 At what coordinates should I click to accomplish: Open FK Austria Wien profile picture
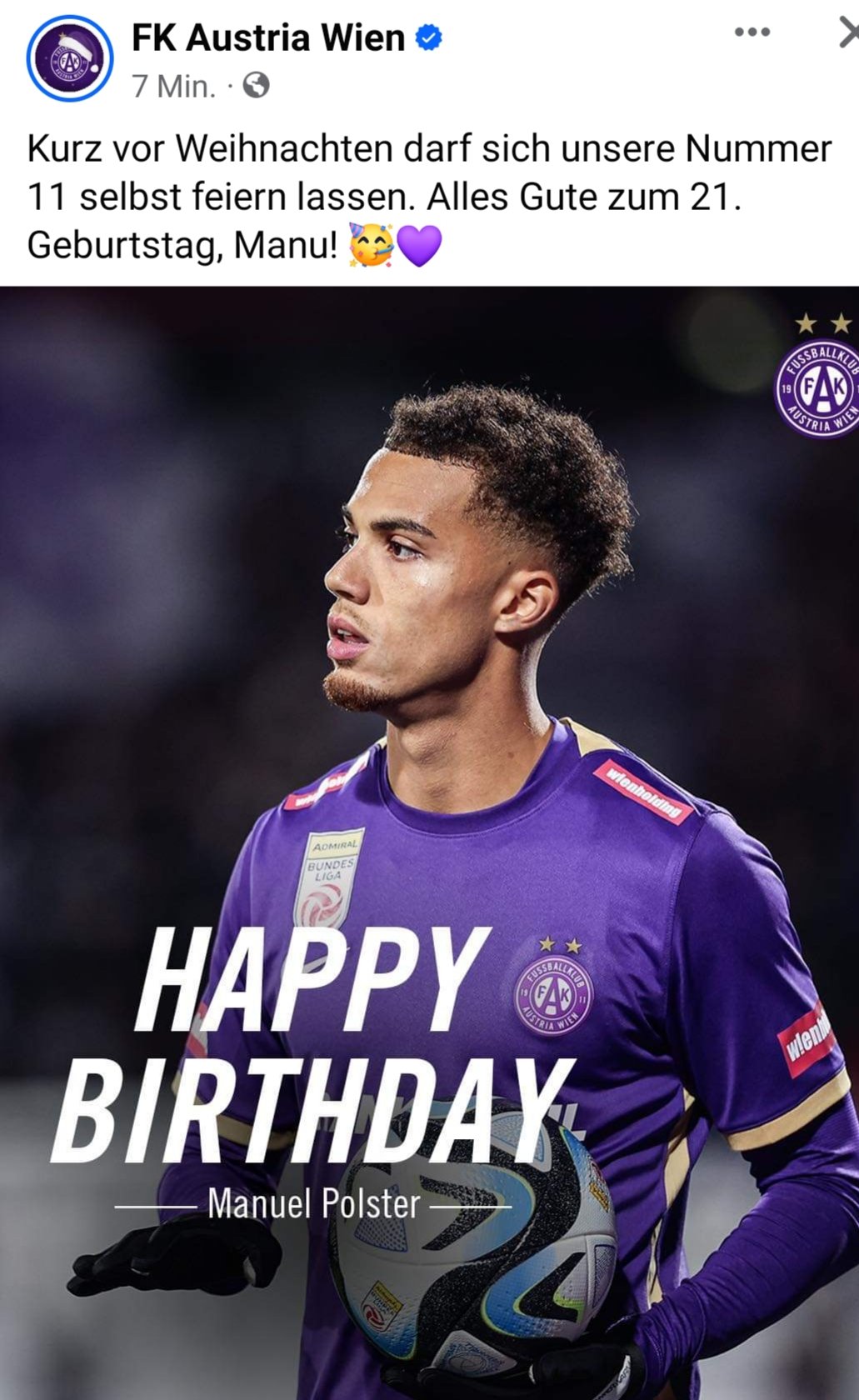[69, 57]
